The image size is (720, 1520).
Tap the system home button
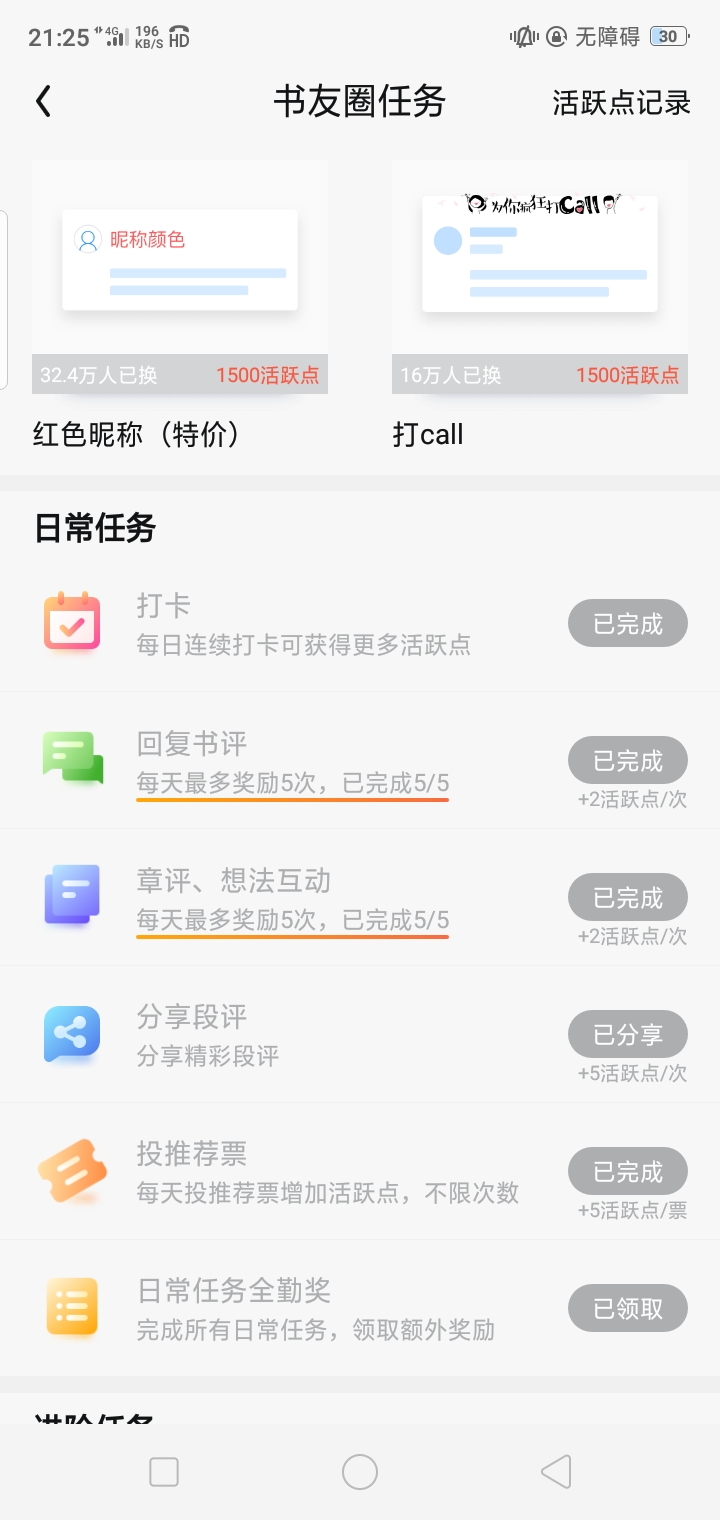[x=360, y=1472]
